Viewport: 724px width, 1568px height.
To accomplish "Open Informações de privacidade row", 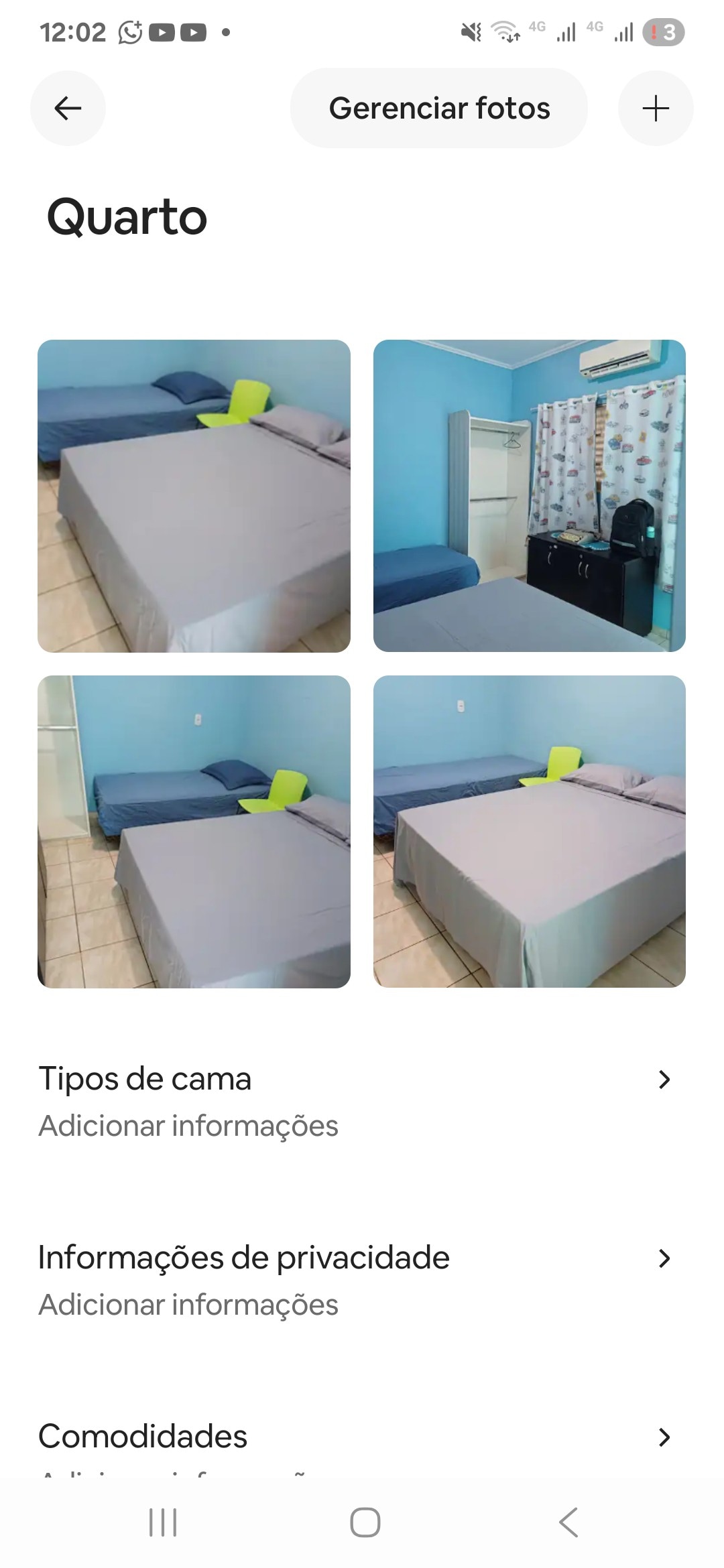I will (x=355, y=1279).
